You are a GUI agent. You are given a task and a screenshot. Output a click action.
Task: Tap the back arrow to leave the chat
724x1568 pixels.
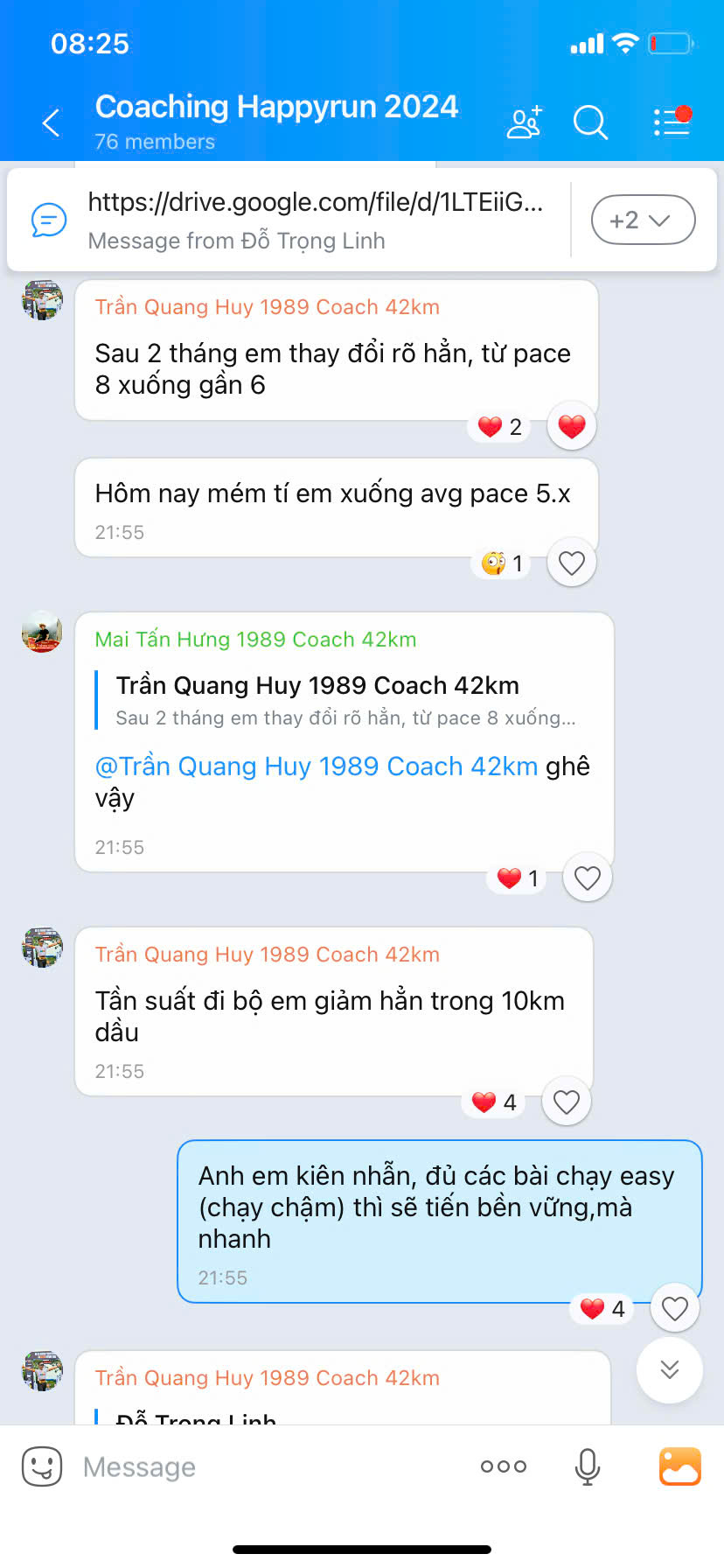50,123
